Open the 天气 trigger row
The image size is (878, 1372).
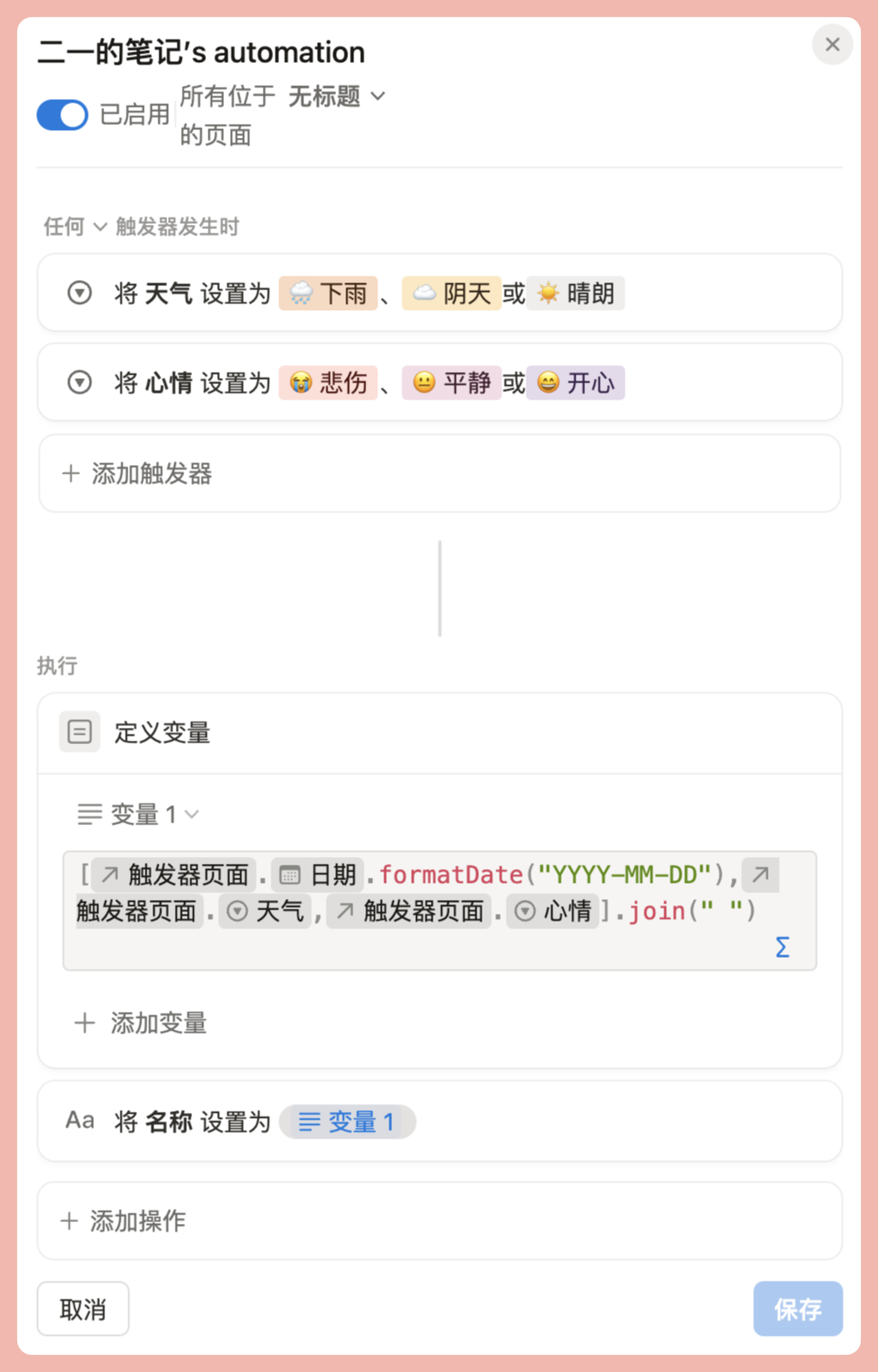pyautogui.click(x=439, y=294)
